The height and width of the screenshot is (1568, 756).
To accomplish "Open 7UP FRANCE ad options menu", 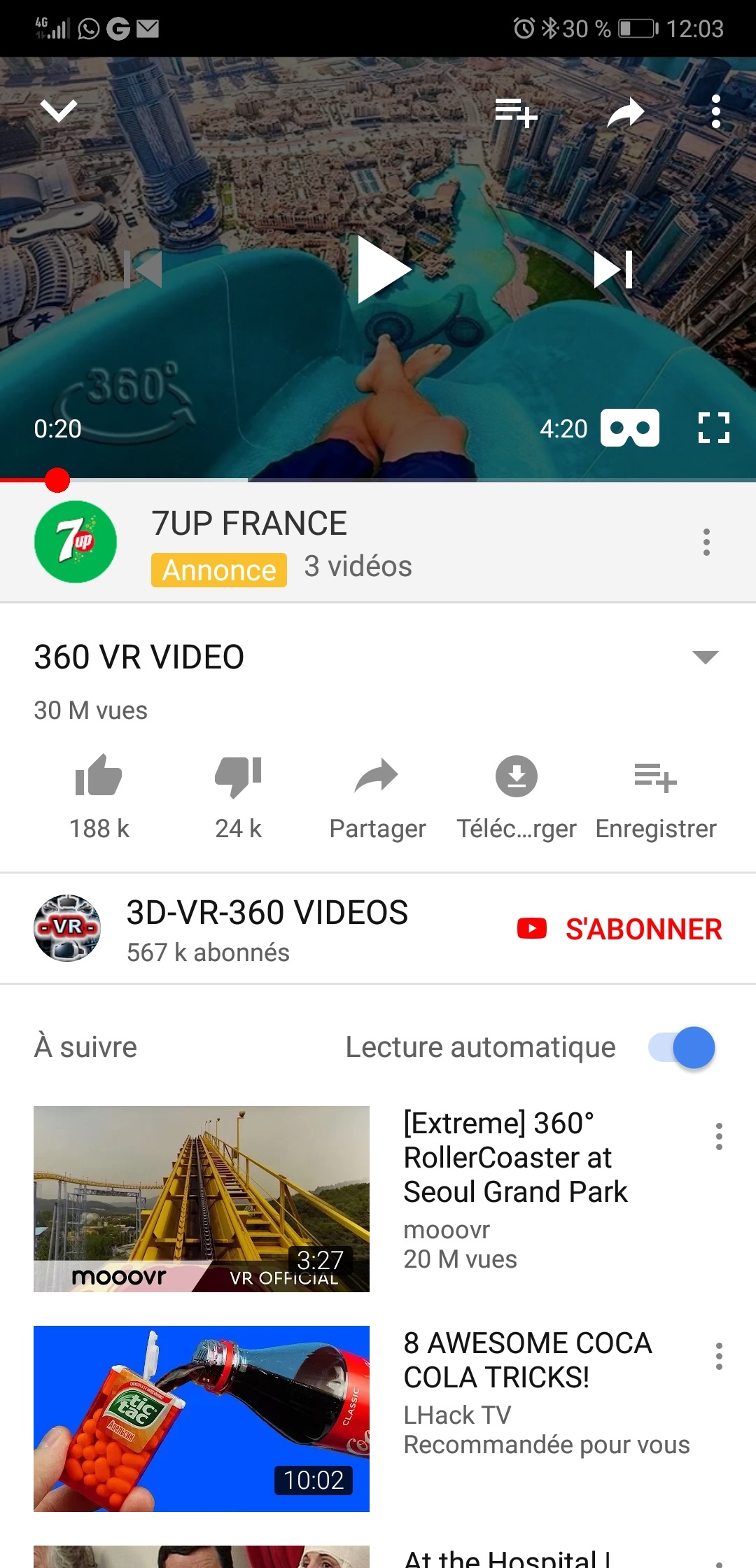I will tap(706, 542).
